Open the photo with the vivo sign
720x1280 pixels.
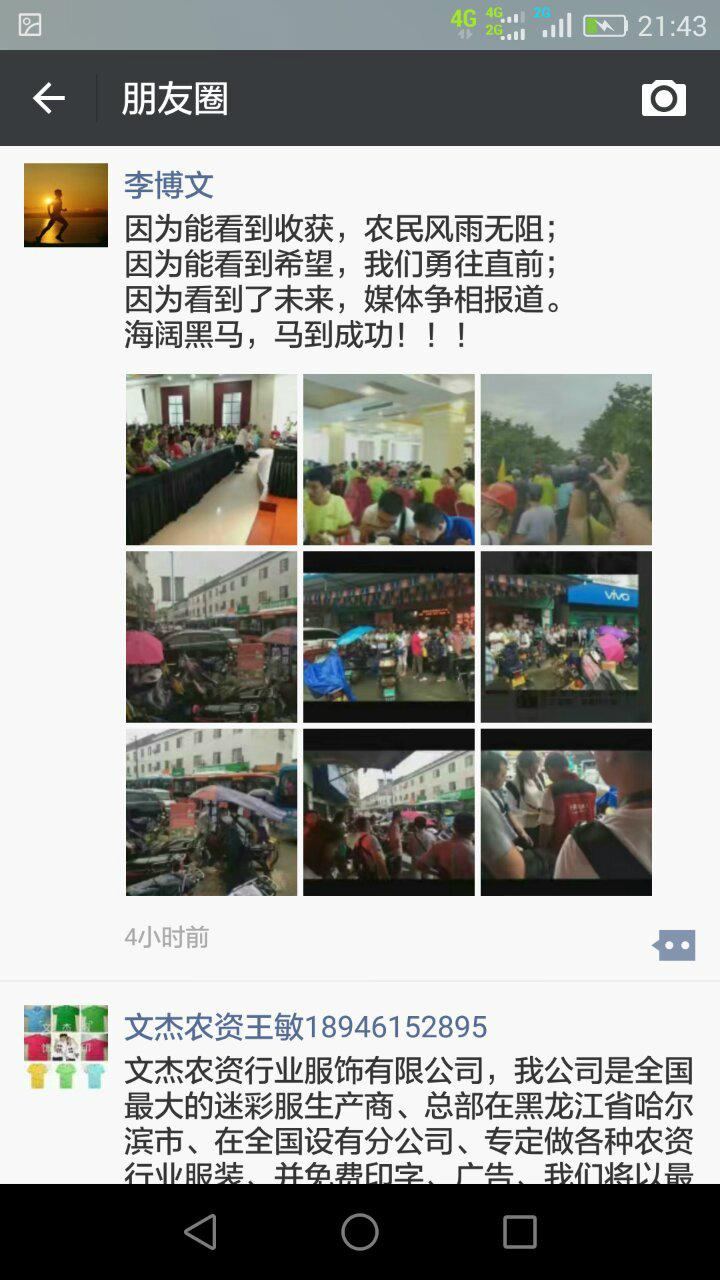pos(566,636)
